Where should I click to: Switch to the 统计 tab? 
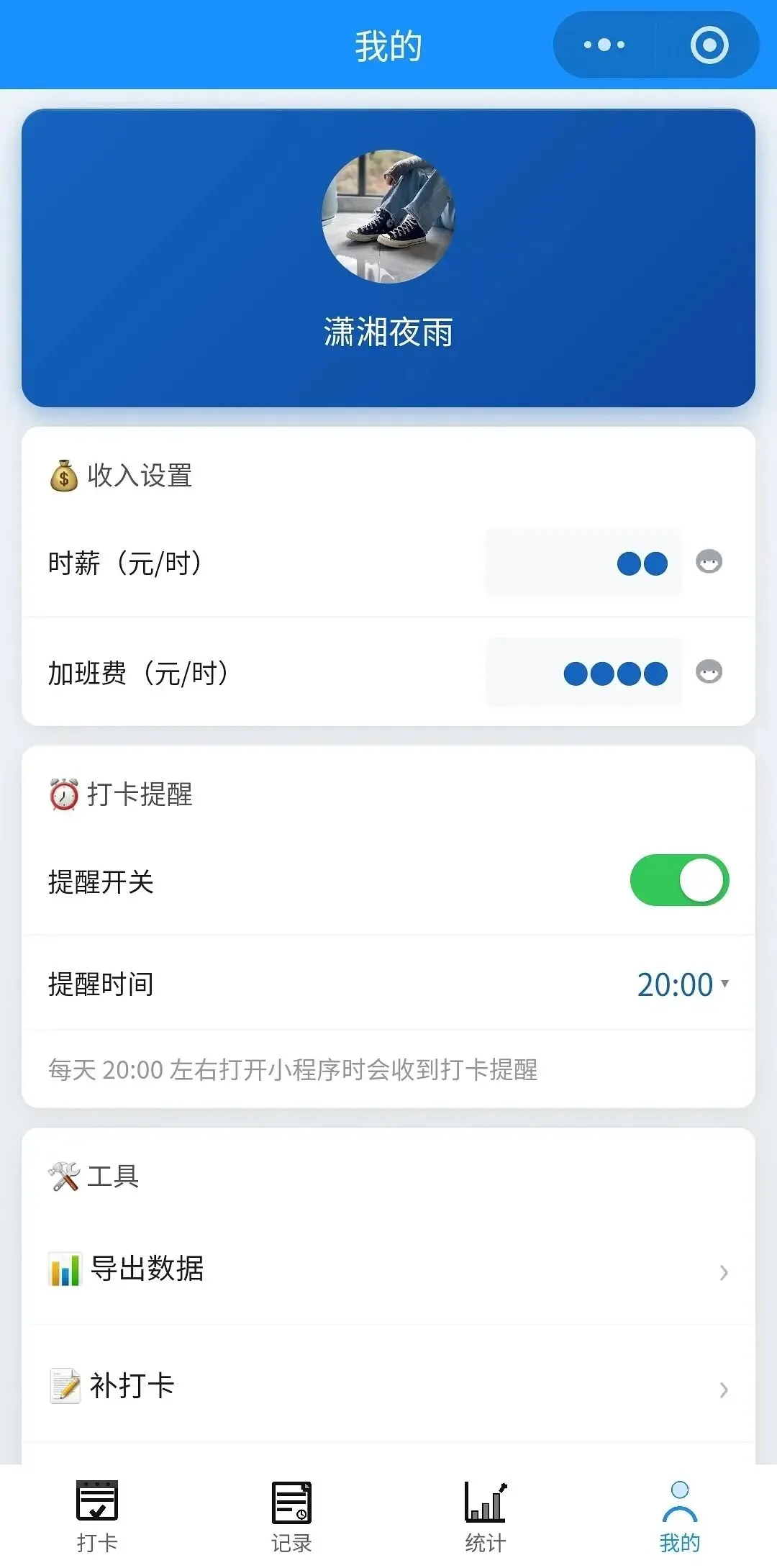tap(486, 1515)
